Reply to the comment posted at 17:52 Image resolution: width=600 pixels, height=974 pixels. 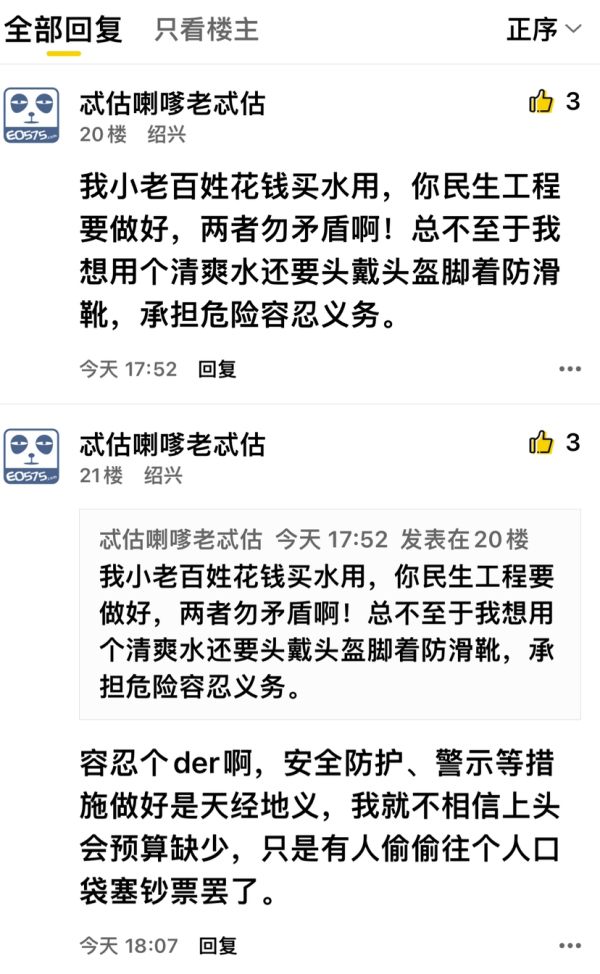(x=217, y=369)
